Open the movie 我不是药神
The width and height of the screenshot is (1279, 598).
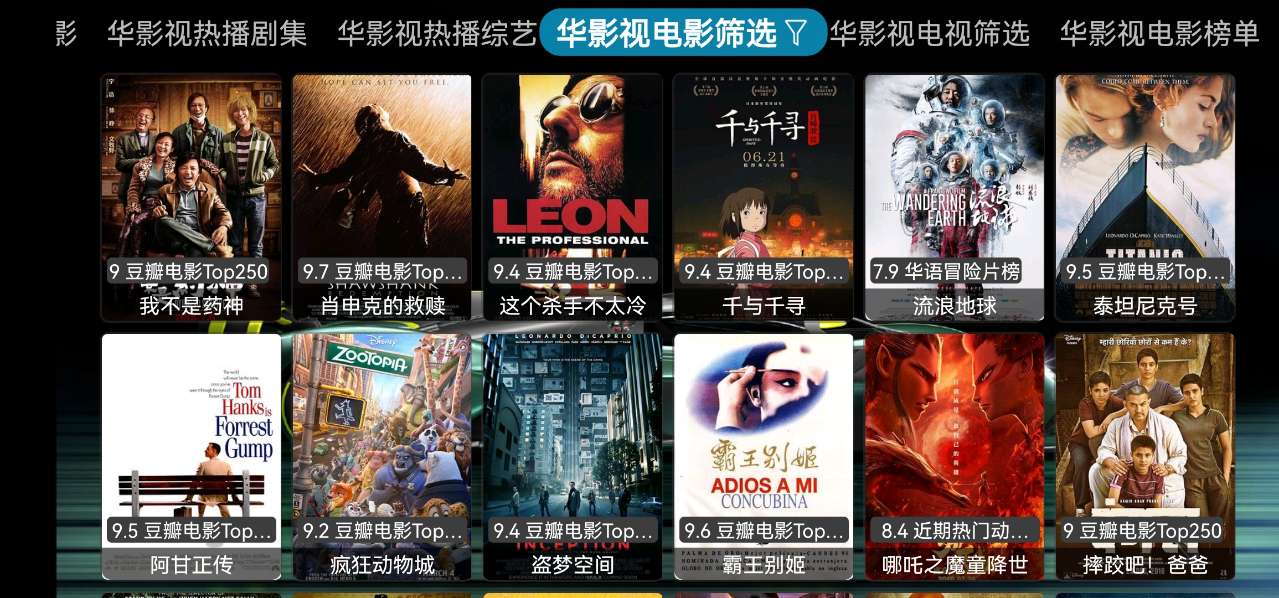click(x=191, y=195)
